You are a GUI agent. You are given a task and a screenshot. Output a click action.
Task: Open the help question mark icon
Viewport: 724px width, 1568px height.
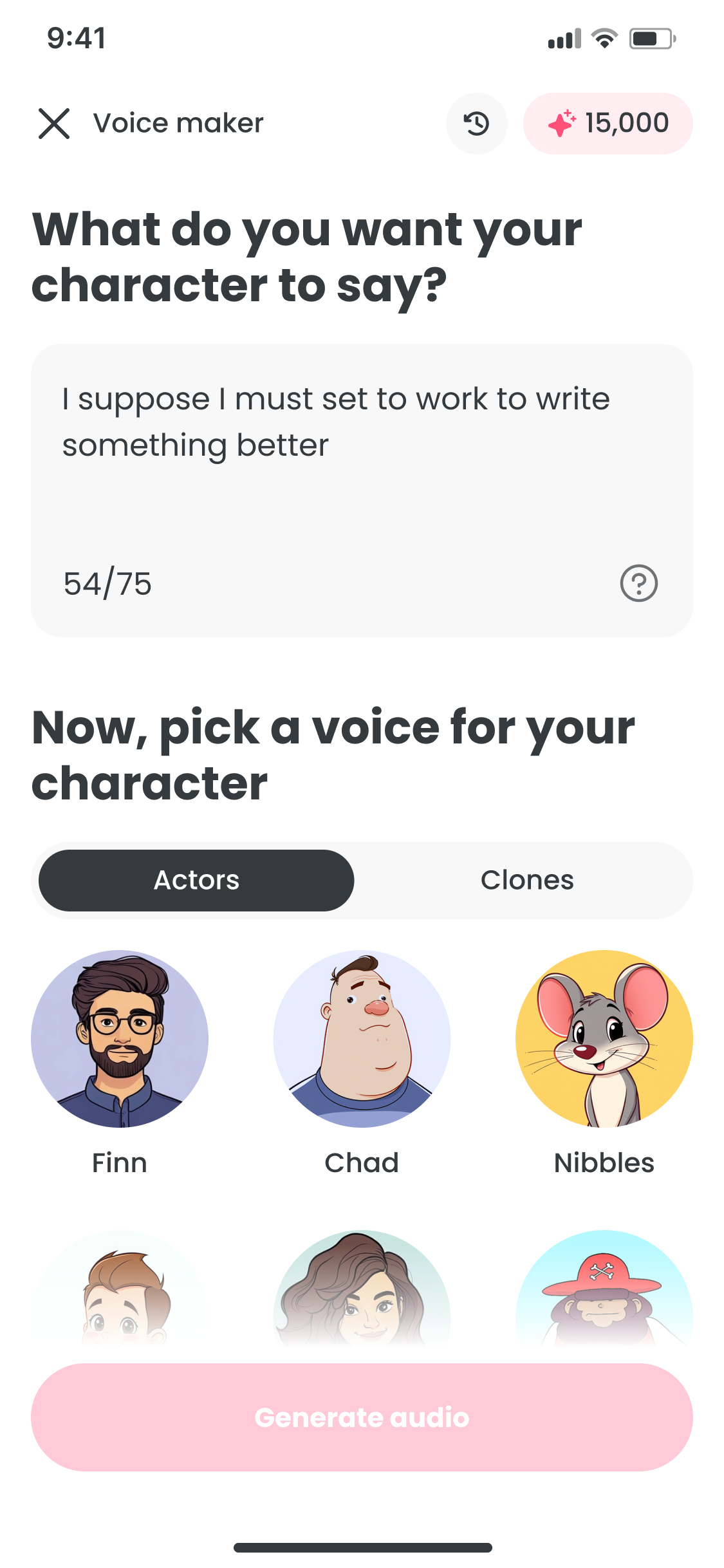[x=638, y=583]
